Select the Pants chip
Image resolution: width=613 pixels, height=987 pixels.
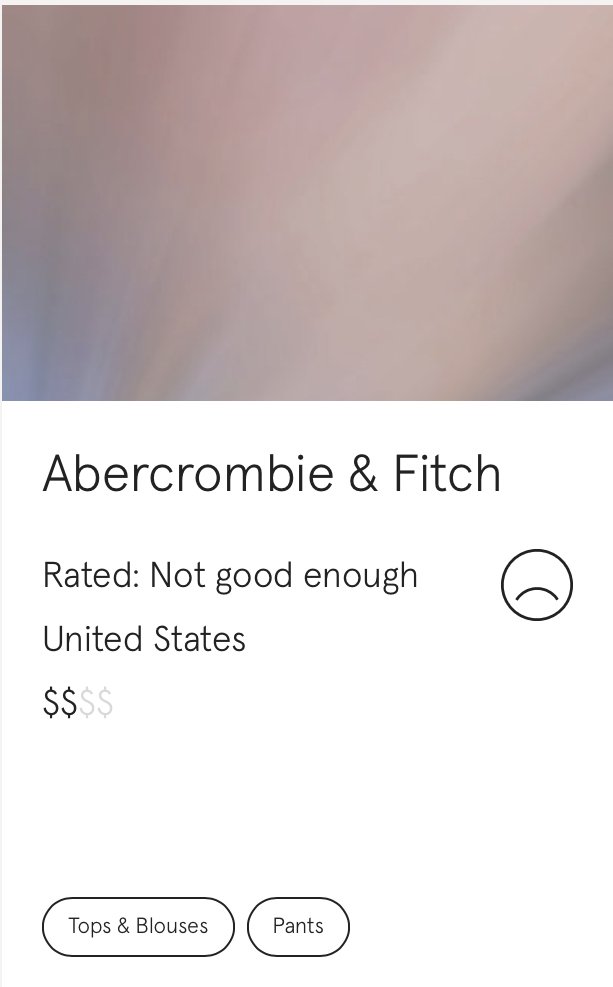point(298,926)
